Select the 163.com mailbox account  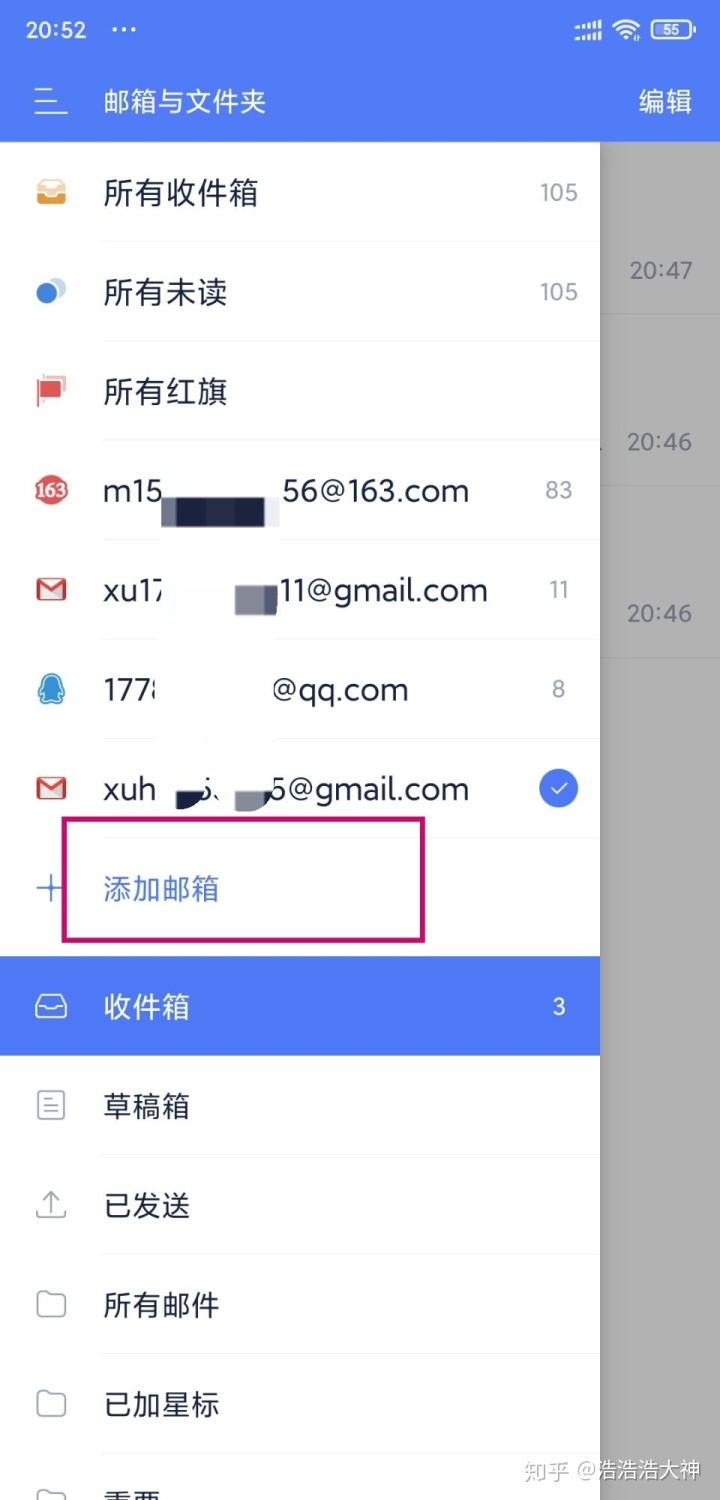pos(300,490)
